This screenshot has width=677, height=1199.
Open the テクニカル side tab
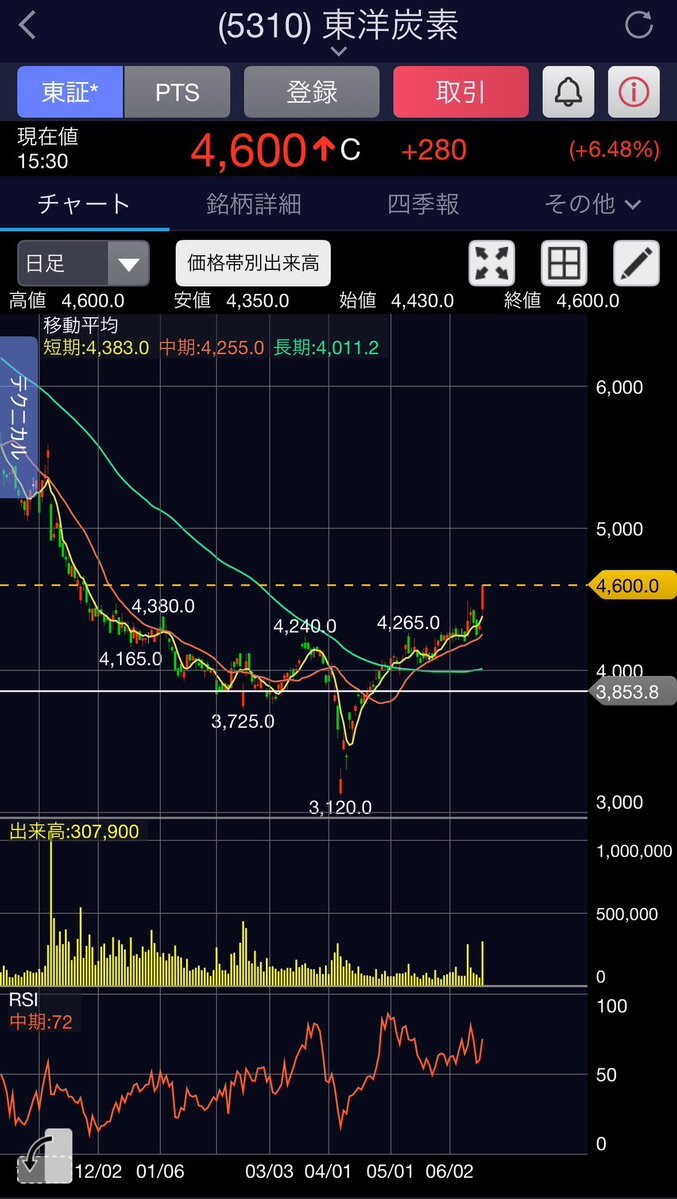pyautogui.click(x=17, y=415)
